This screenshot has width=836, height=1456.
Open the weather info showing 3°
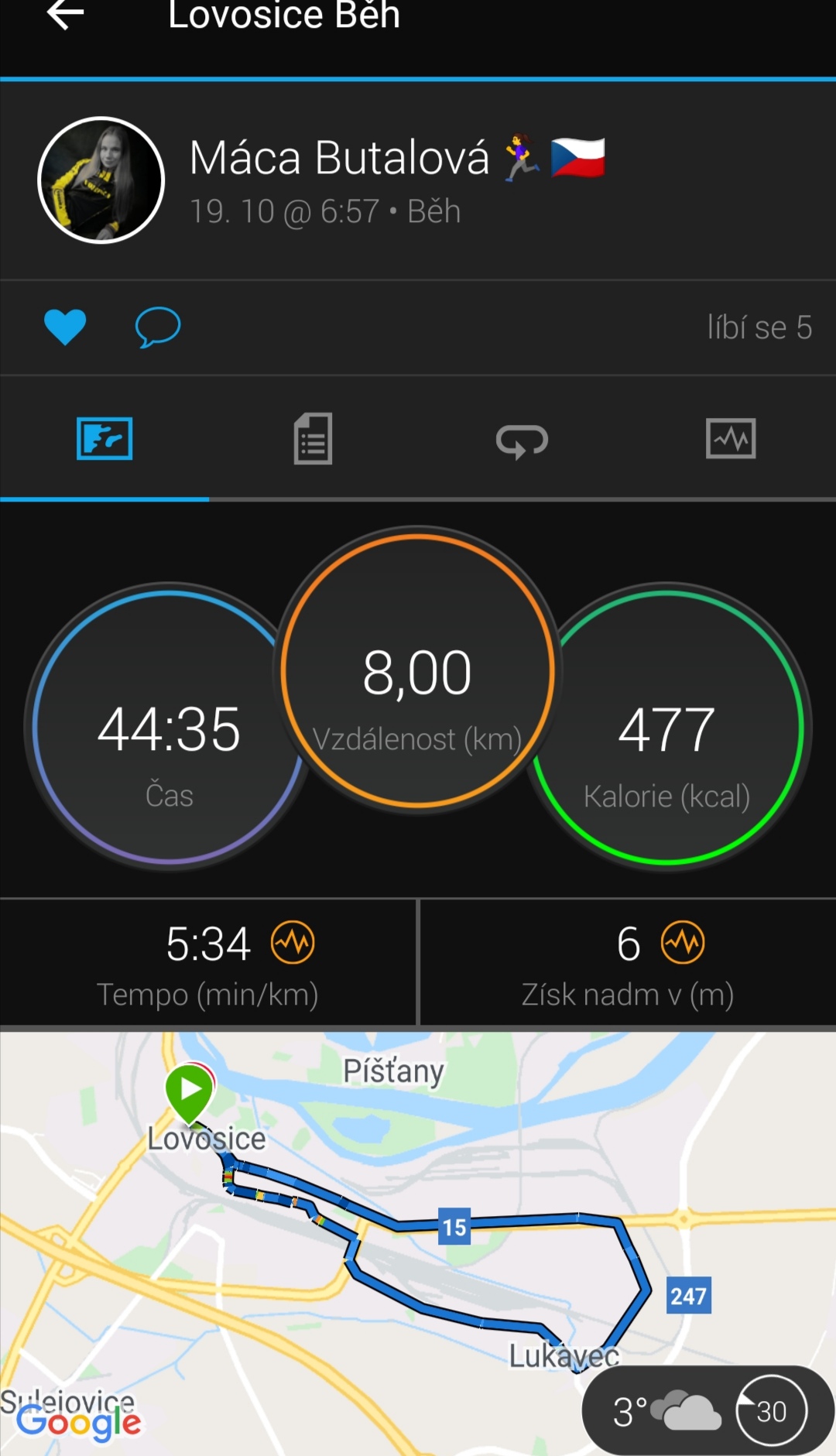[708, 1410]
